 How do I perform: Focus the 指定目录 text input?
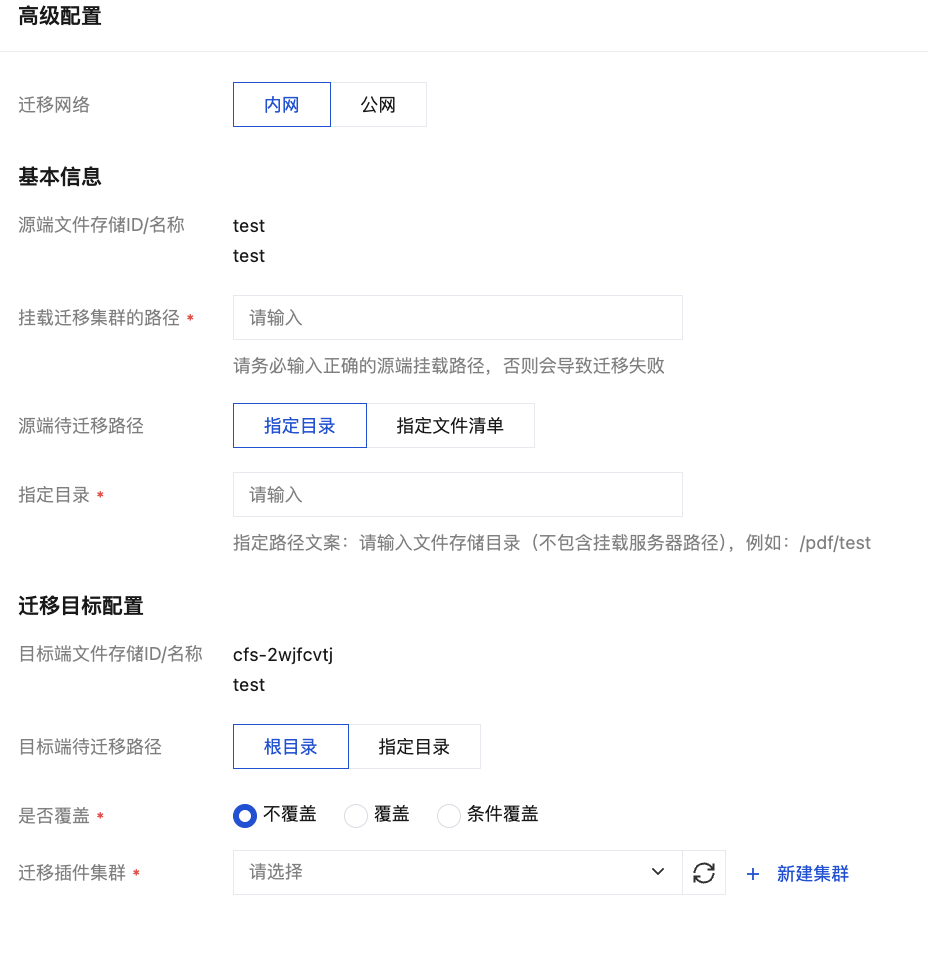pyautogui.click(x=457, y=495)
